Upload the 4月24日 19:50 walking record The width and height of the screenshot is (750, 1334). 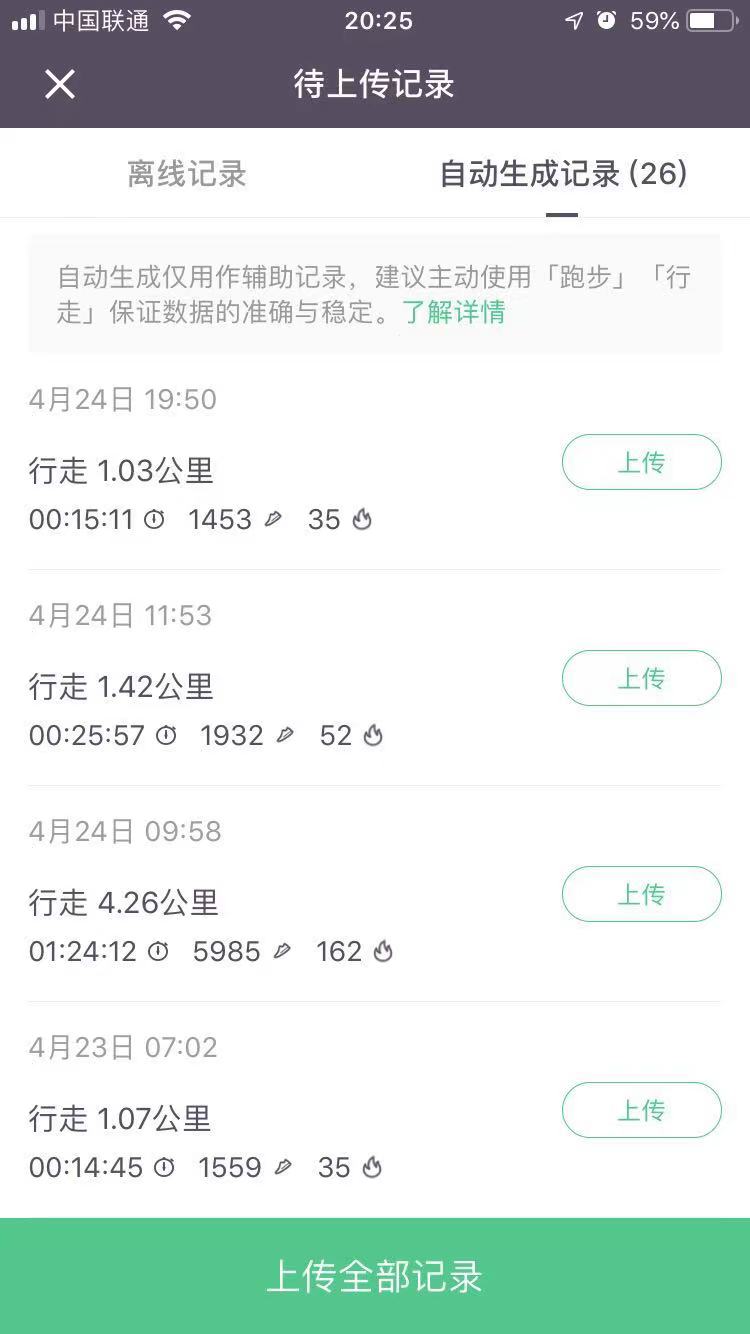(641, 462)
